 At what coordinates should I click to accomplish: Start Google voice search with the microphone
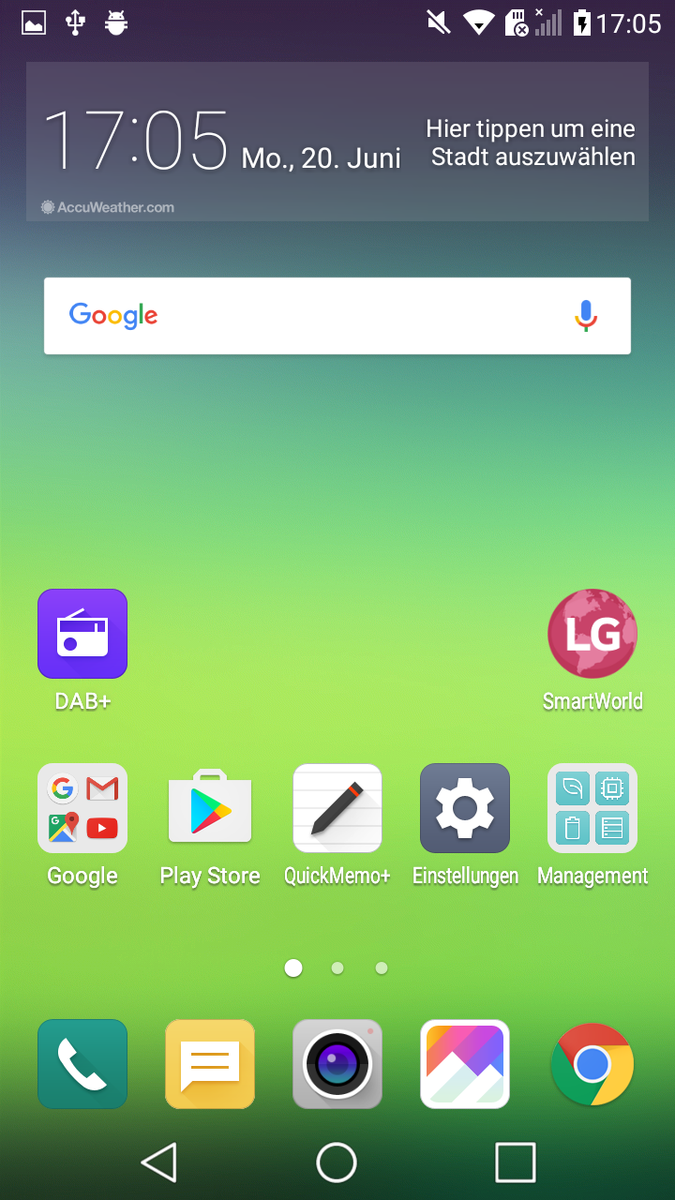click(x=586, y=316)
